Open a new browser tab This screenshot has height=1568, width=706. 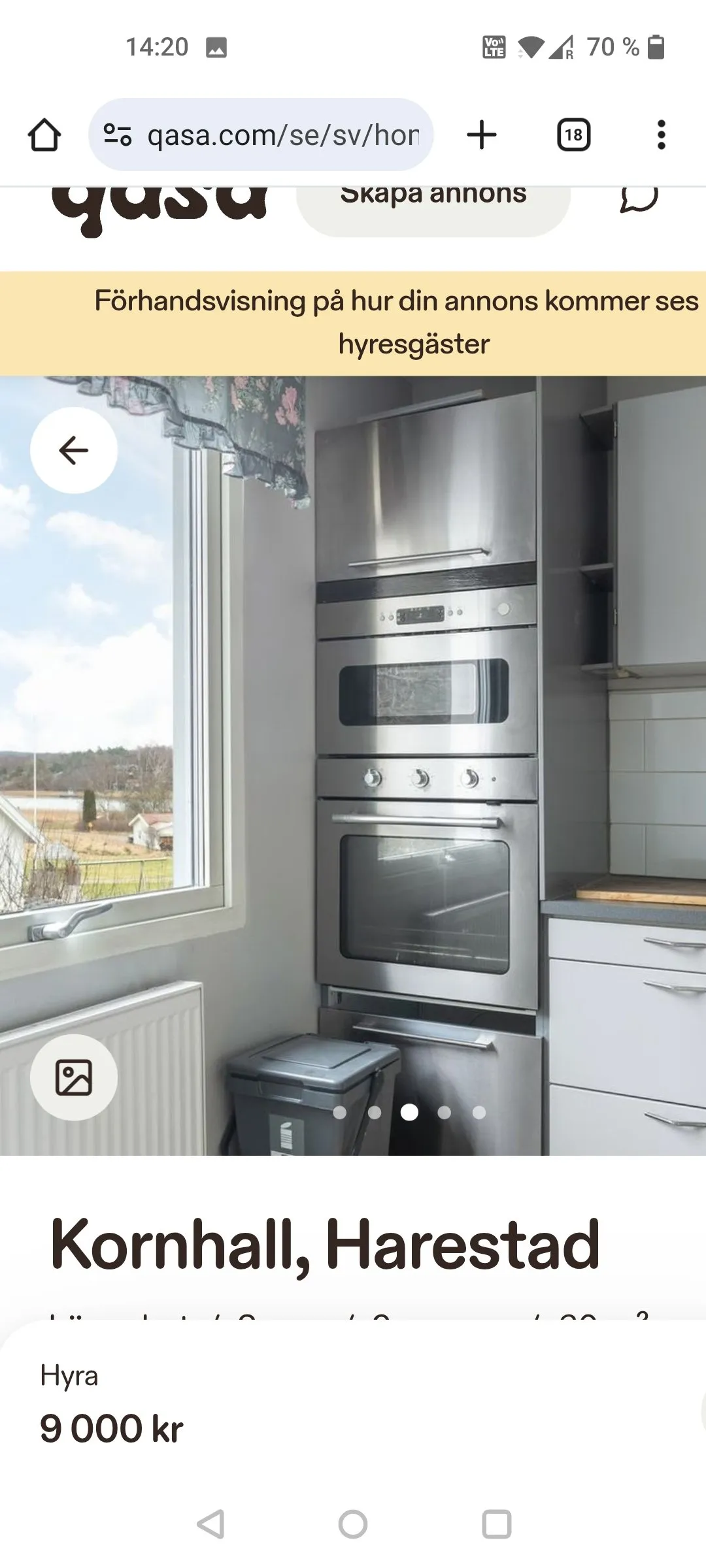[482, 135]
